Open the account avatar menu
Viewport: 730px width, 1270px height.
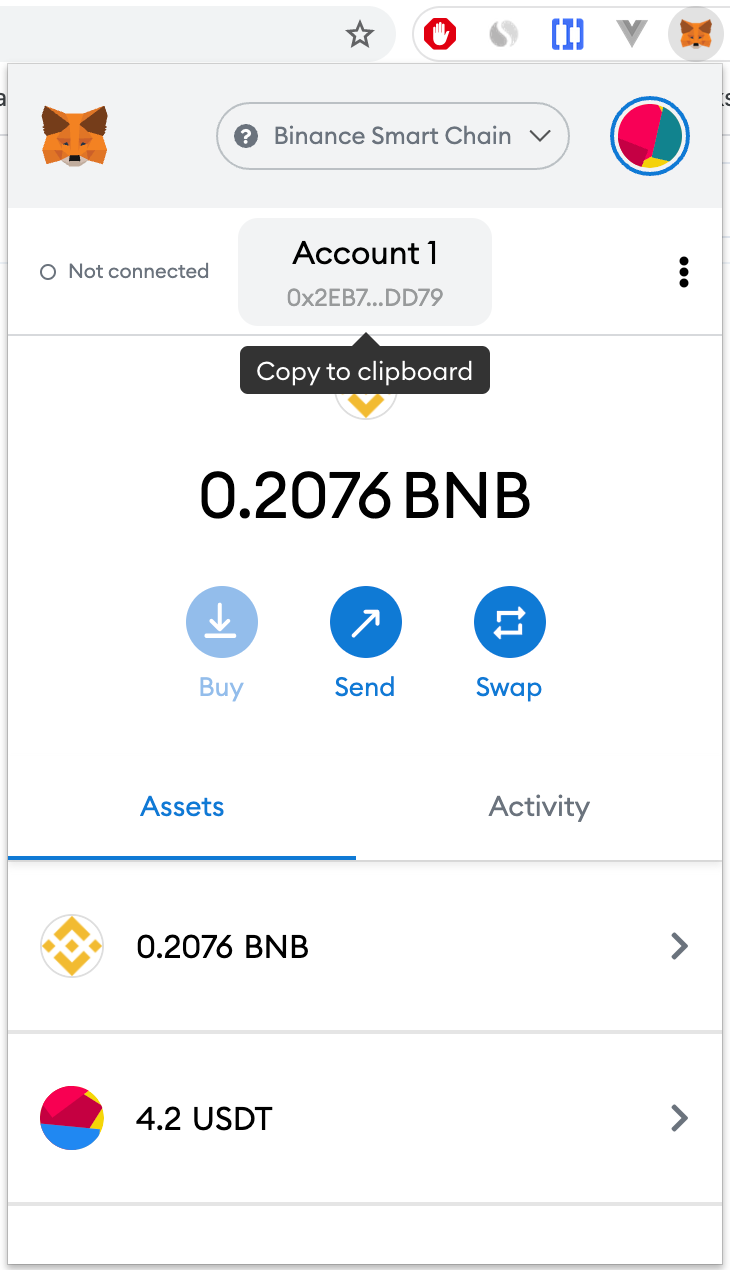coord(650,136)
